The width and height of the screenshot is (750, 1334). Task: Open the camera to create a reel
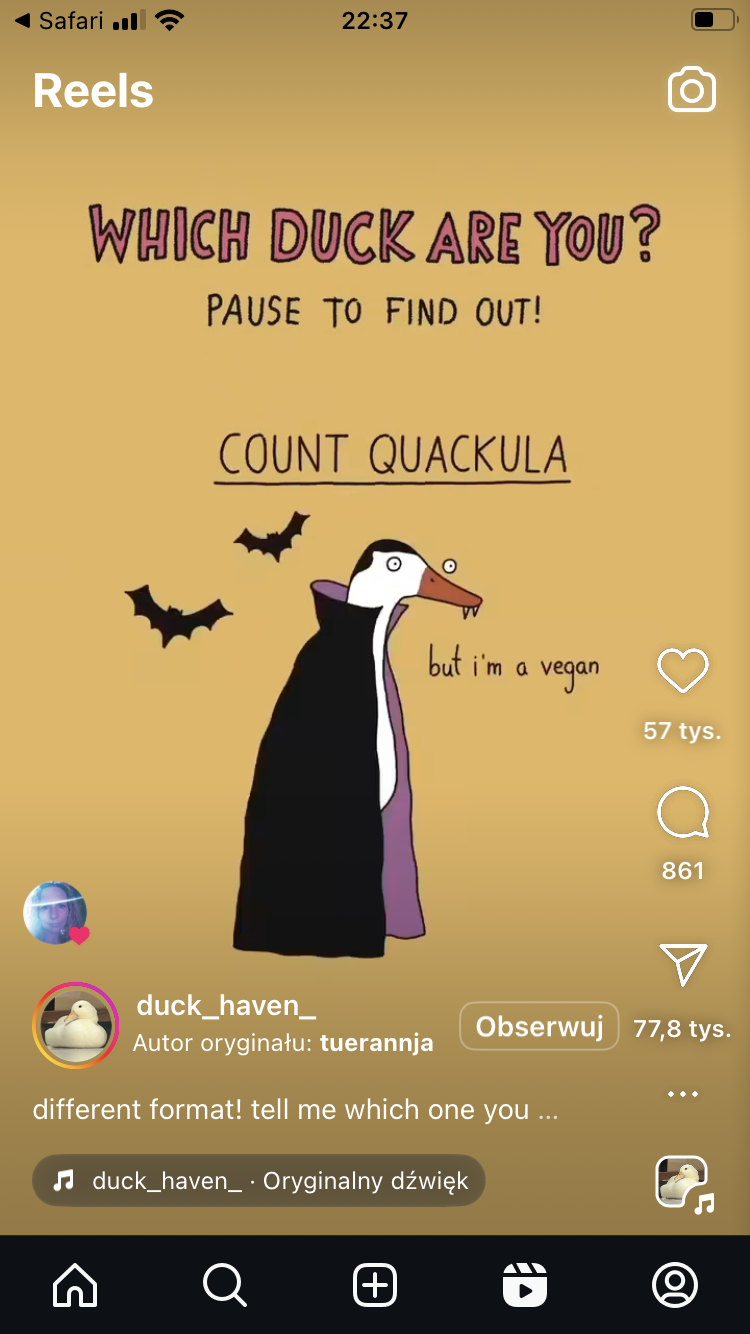pyautogui.click(x=692, y=90)
